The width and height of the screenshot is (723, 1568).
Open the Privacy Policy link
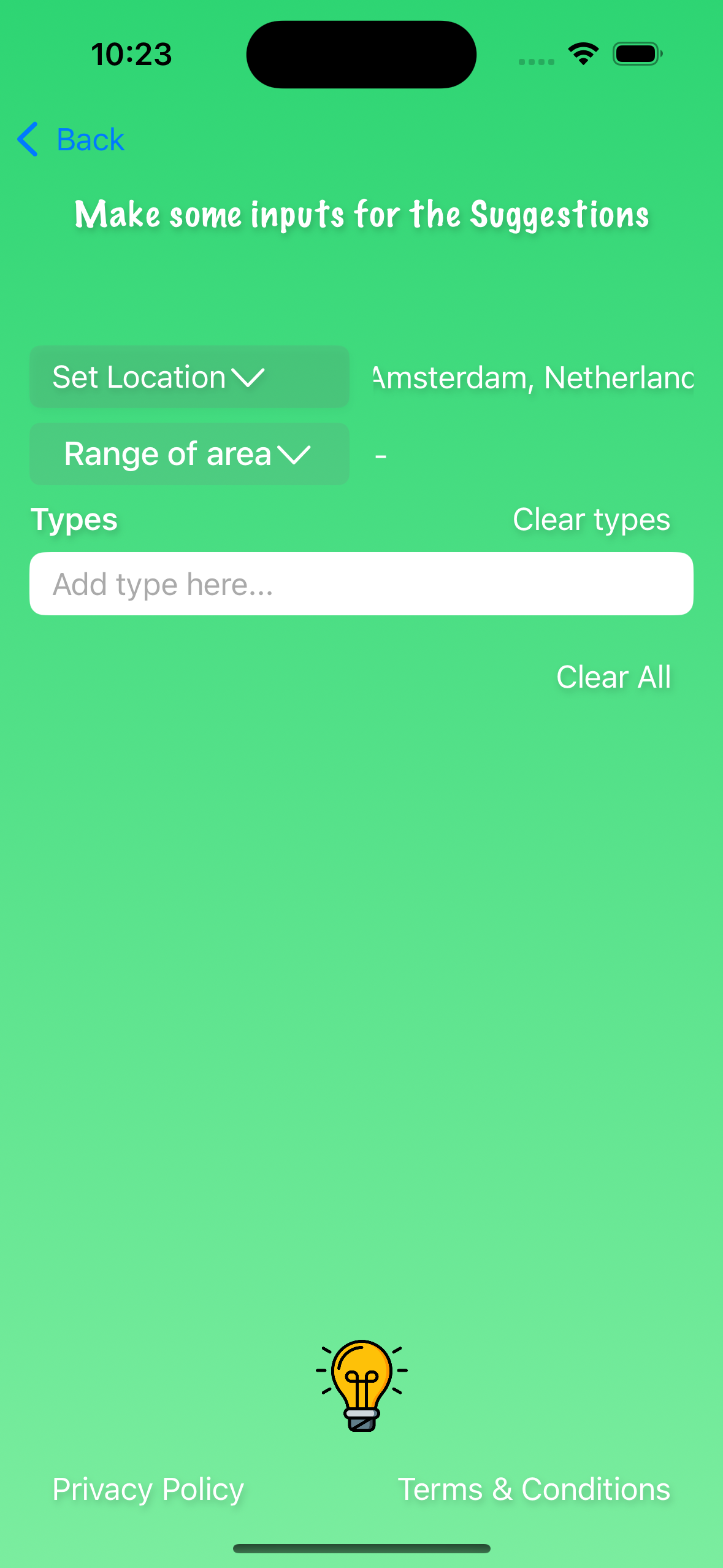coord(148,1489)
